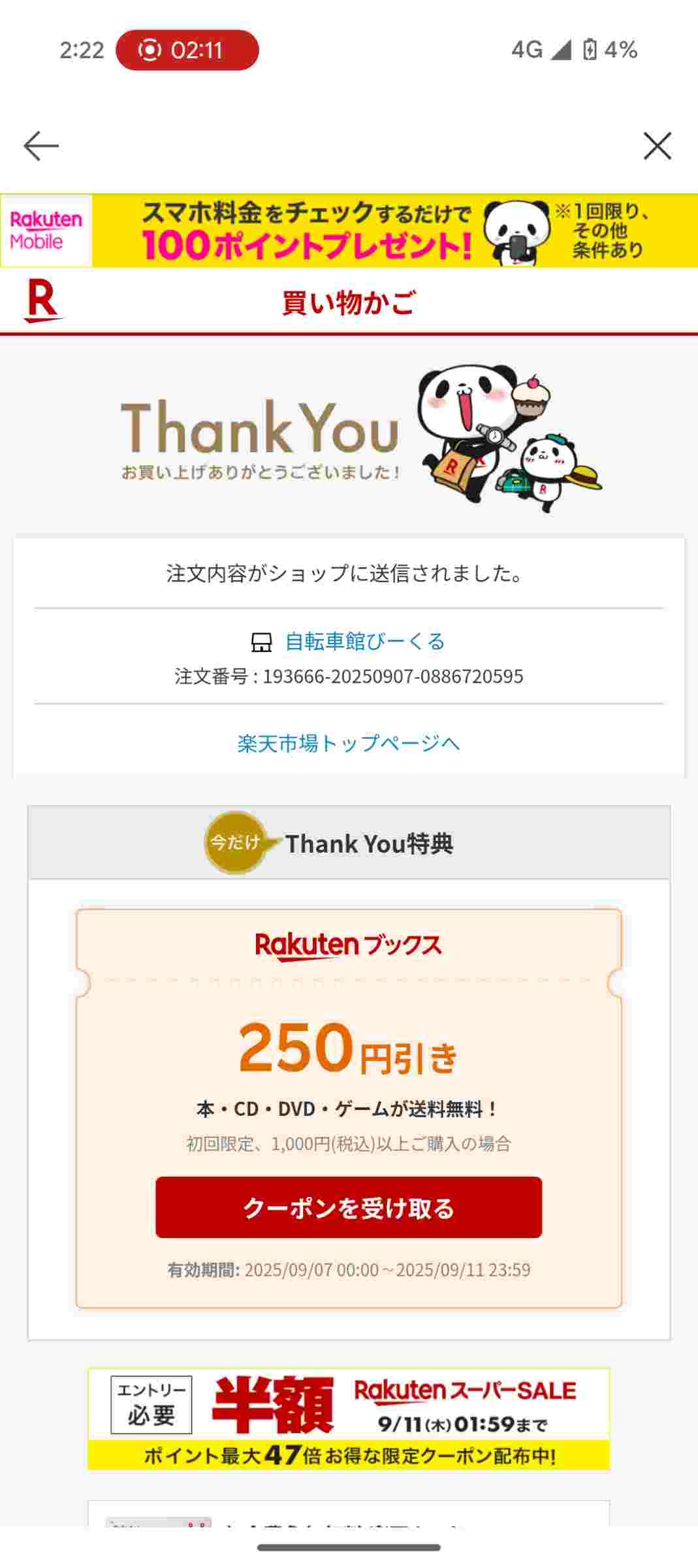Tap the Rakuten R logo
Image resolution: width=698 pixels, height=1568 pixels.
point(42,301)
